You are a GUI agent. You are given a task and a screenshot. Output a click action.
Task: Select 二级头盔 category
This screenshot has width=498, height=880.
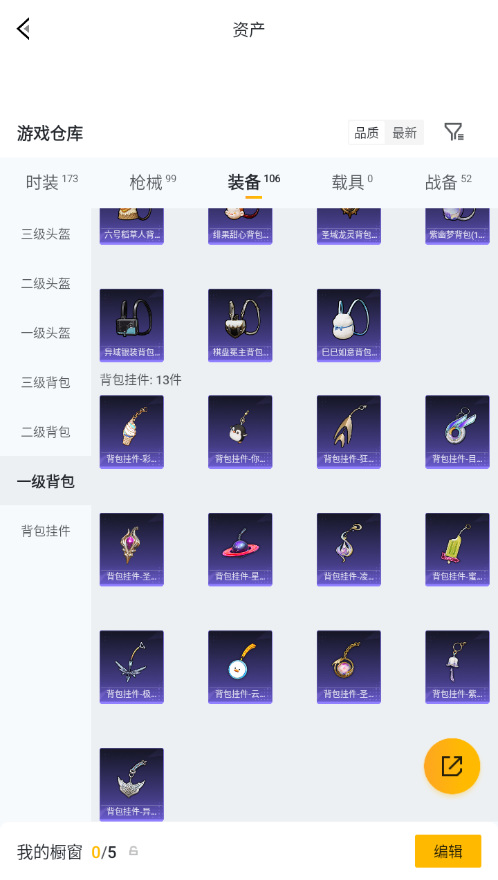click(45, 283)
